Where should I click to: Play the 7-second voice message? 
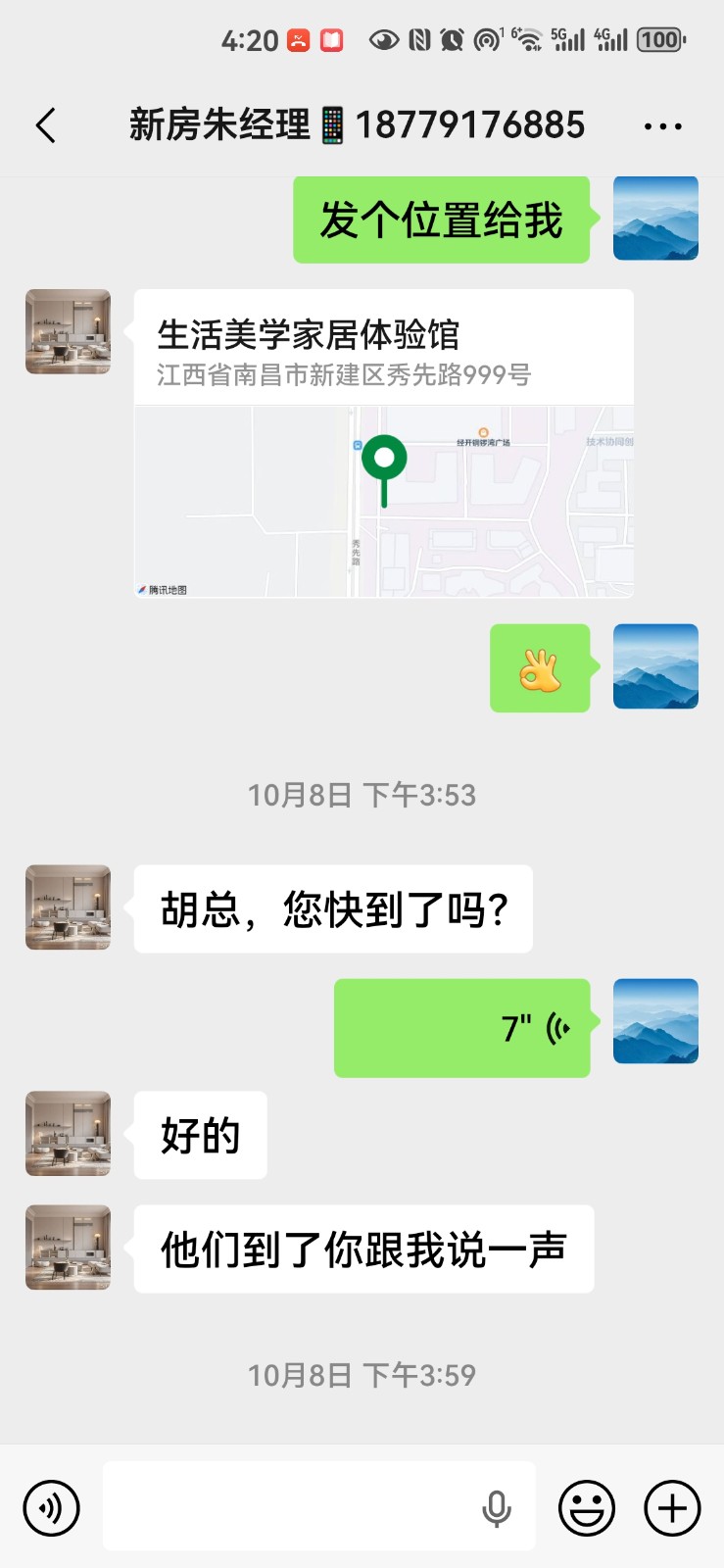(x=461, y=1028)
